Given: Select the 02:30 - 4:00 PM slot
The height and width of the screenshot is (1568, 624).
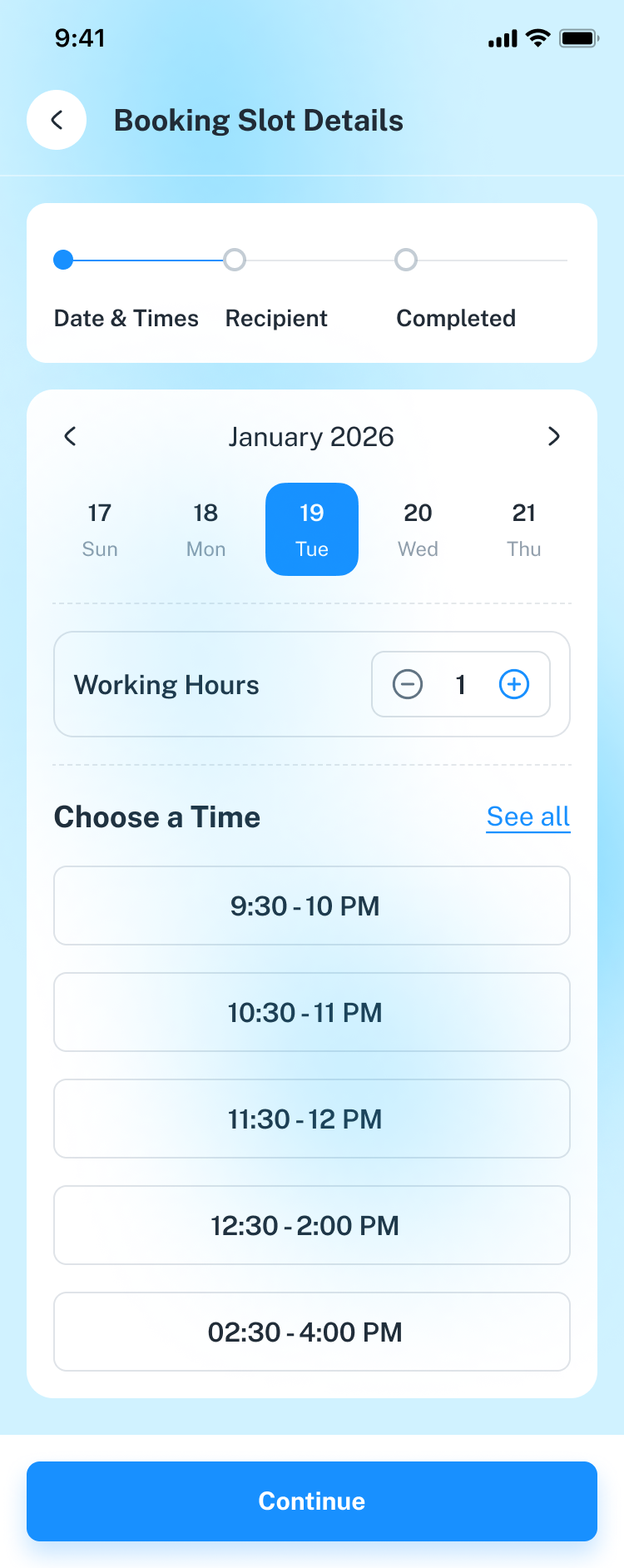Looking at the screenshot, I should 312,1332.
